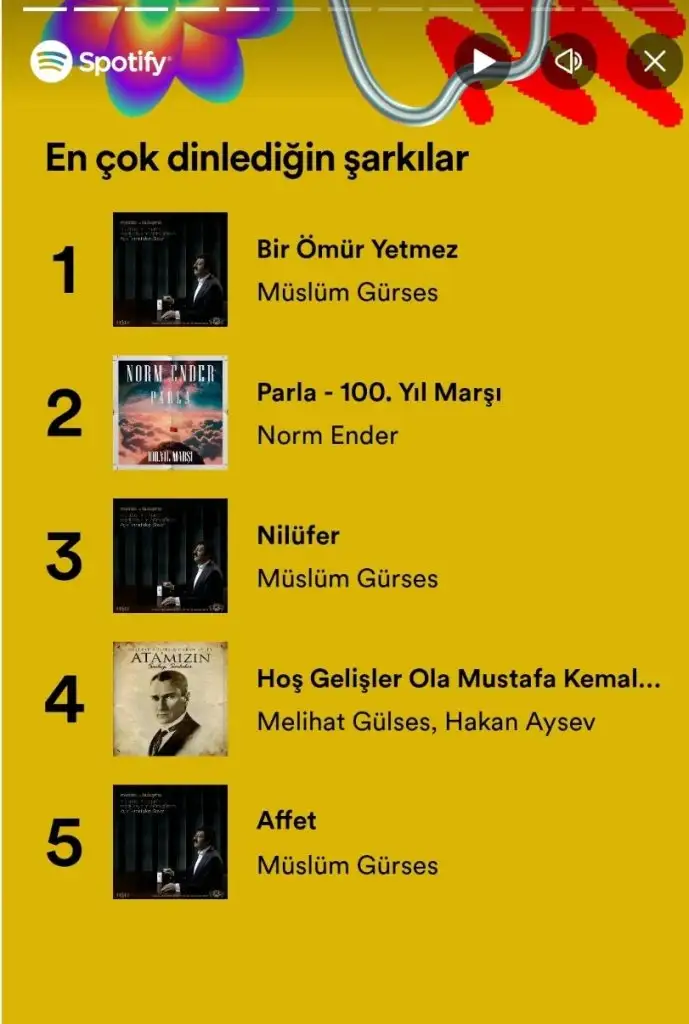Close the Wrapped story
Viewport: 689px width, 1024px height.
pos(655,62)
